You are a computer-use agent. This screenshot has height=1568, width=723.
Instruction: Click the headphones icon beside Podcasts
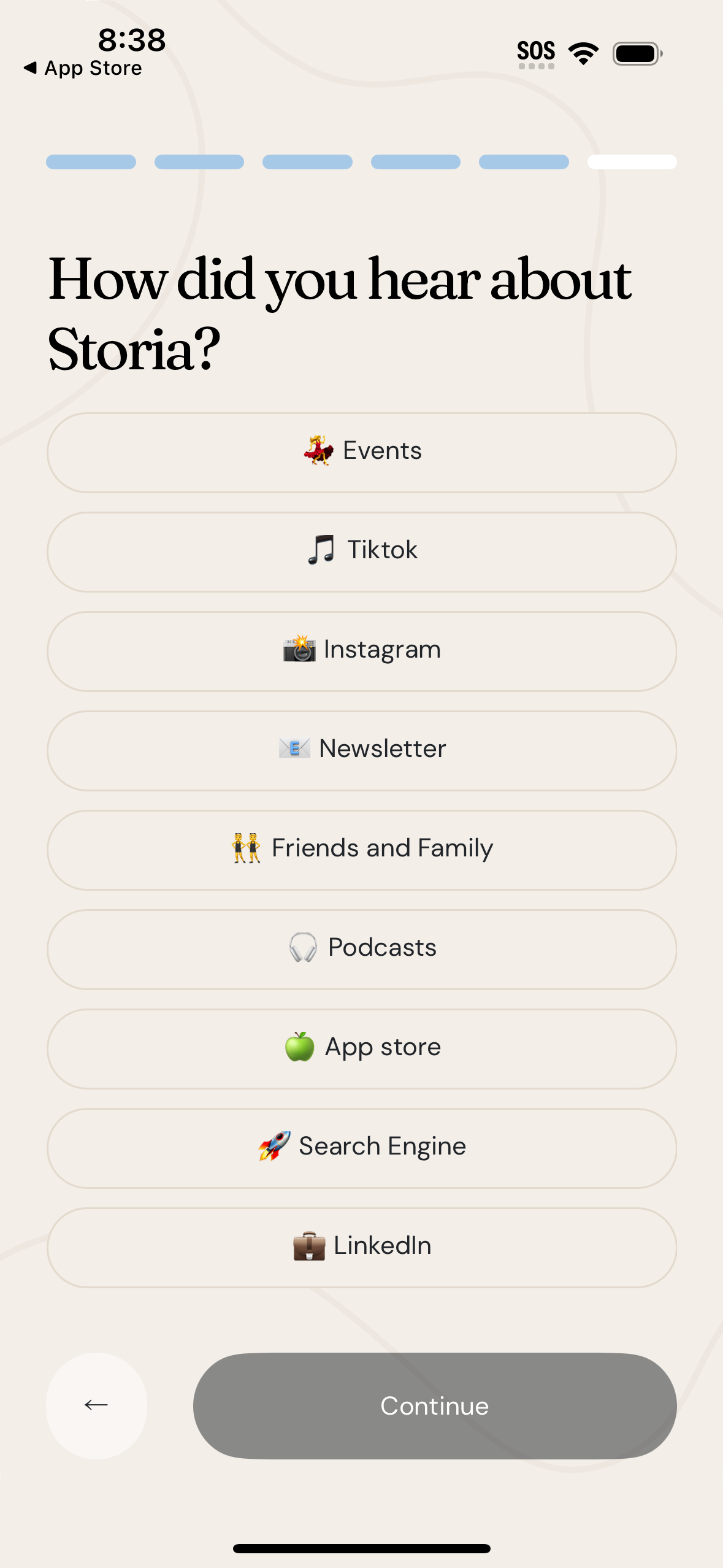click(303, 947)
